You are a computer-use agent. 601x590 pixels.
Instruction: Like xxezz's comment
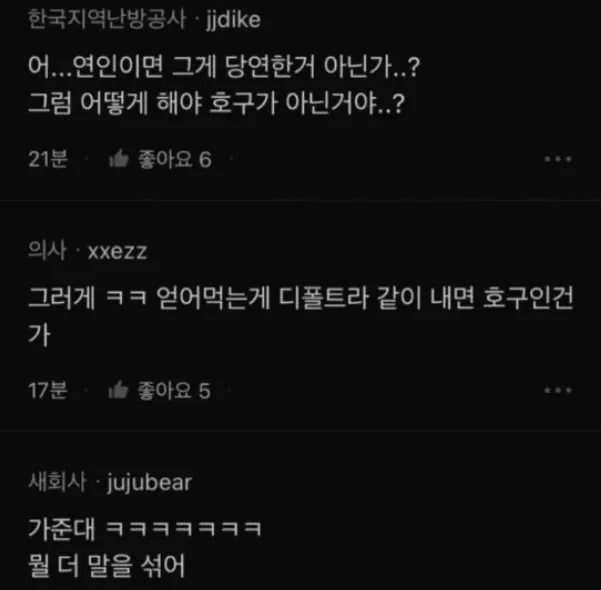(x=119, y=391)
